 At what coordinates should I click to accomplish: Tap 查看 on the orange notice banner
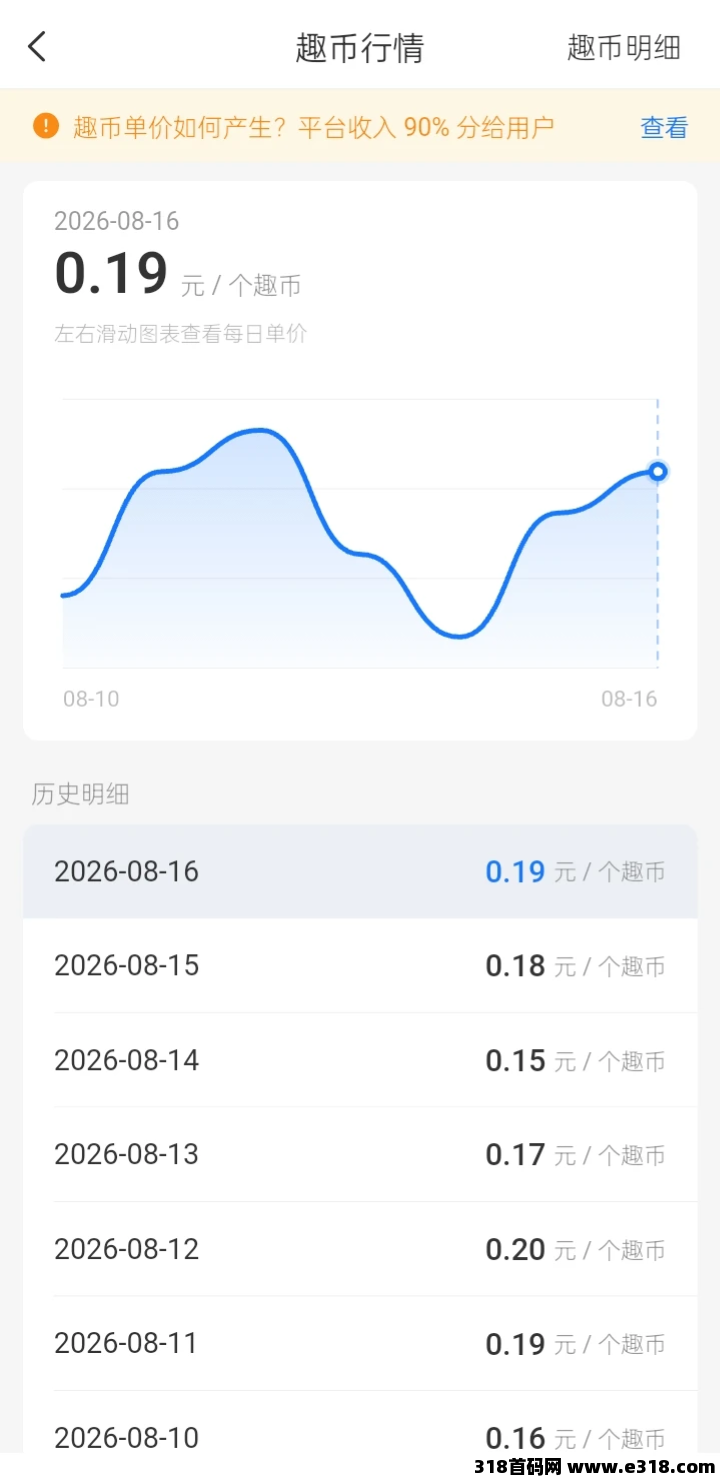coord(664,127)
